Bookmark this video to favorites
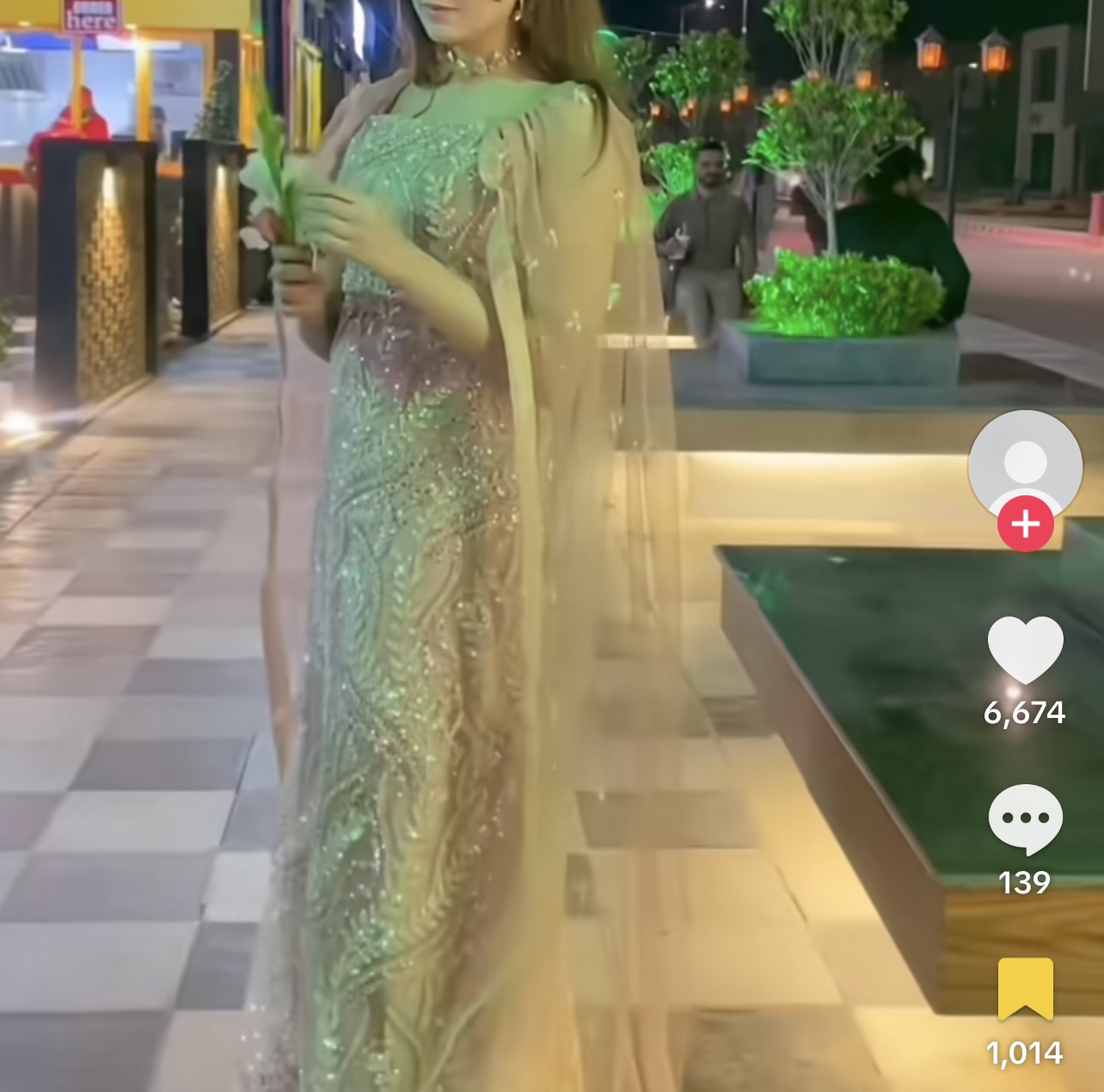1104x1092 pixels. click(x=1025, y=989)
